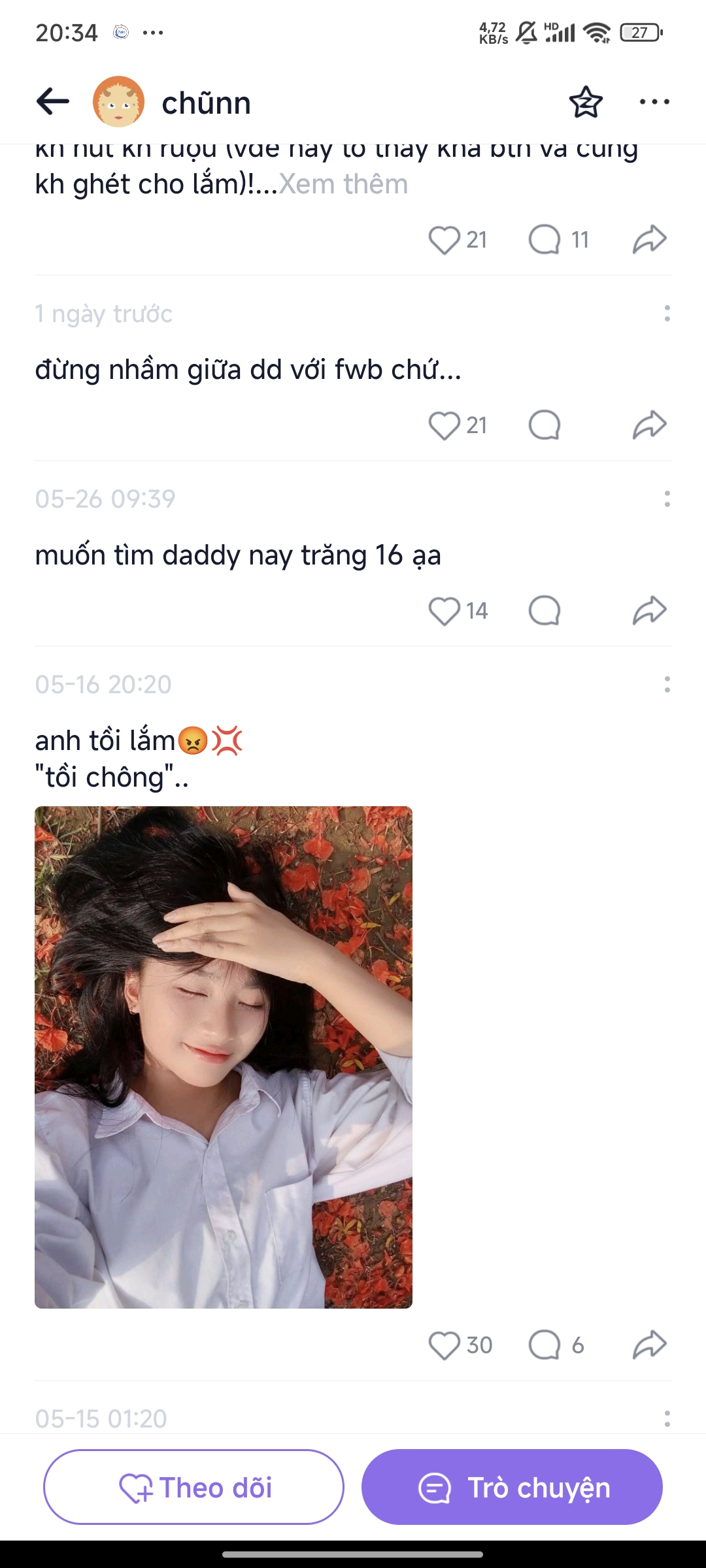Start a chat via Trò chuyện

pyautogui.click(x=512, y=1488)
